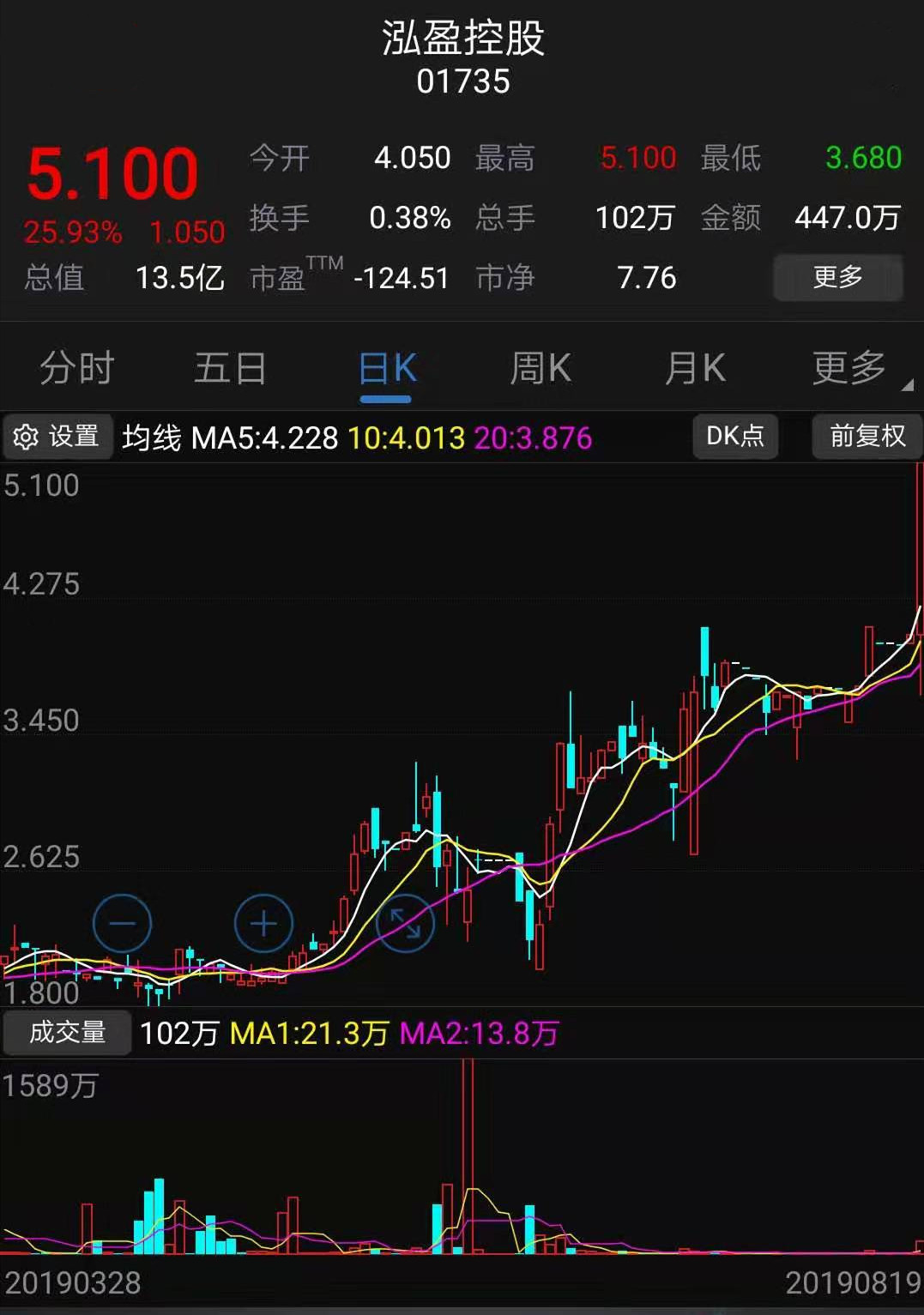The width and height of the screenshot is (924, 1315).
Task: Switch the 成交量 sub-indicator
Action: [x=67, y=1033]
